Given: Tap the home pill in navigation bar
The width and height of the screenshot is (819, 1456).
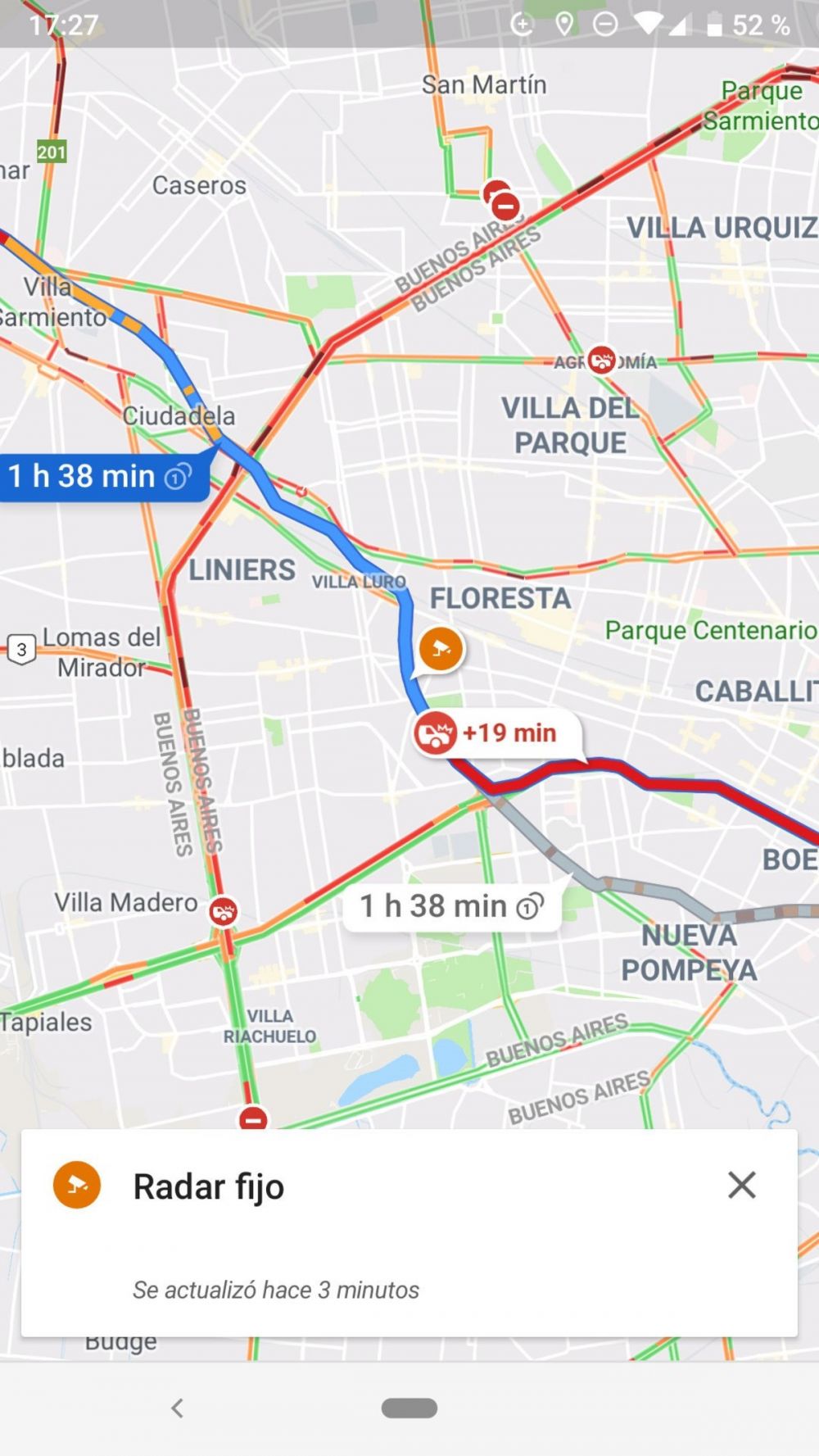Looking at the screenshot, I should (409, 1408).
